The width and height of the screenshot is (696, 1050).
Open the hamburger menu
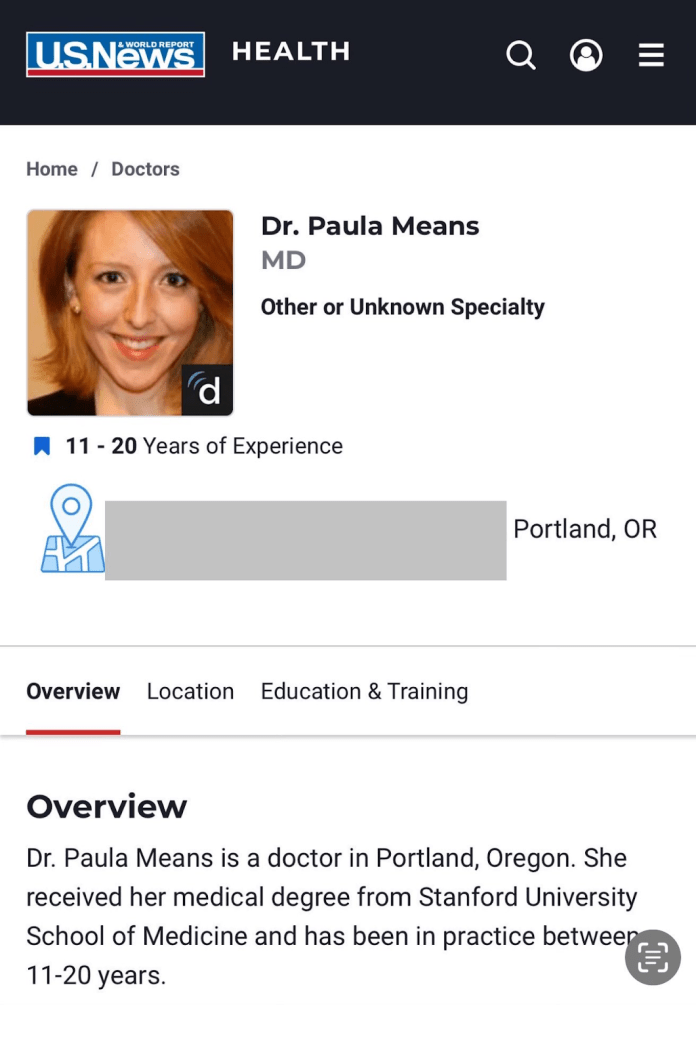click(x=651, y=55)
